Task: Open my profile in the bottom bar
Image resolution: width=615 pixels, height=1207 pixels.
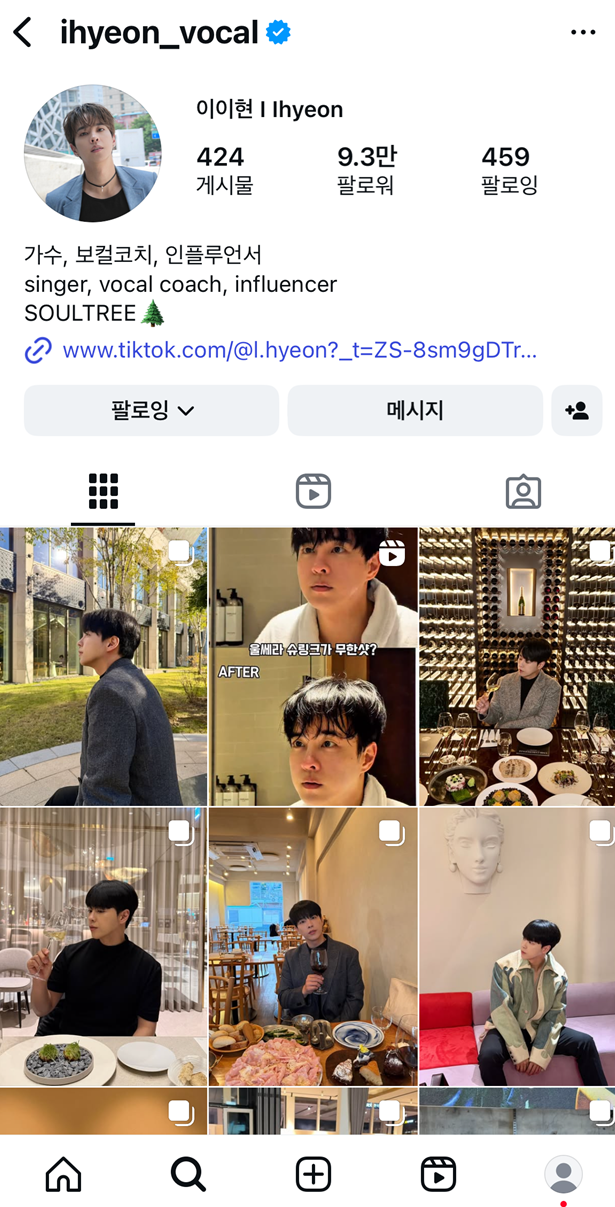Action: point(563,1174)
